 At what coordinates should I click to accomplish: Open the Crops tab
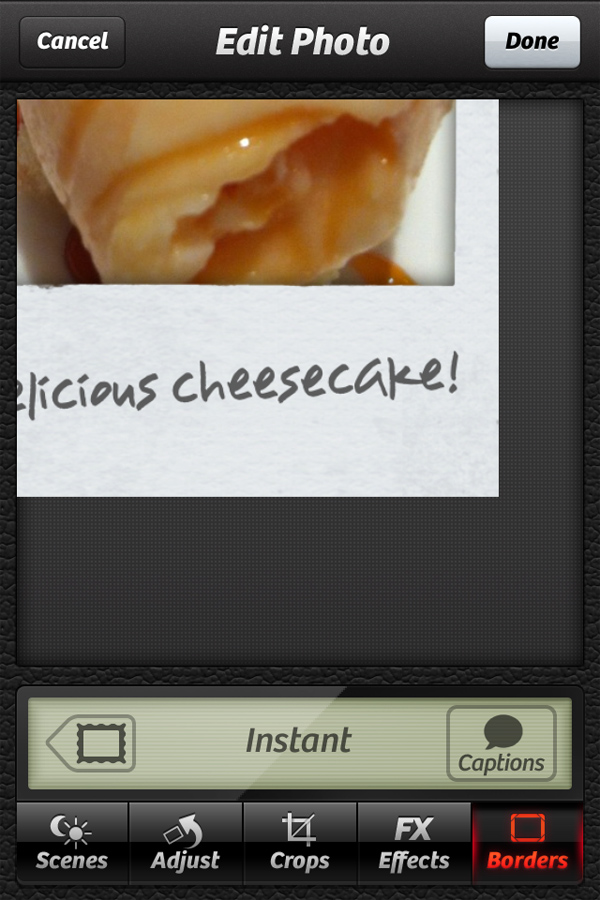300,843
